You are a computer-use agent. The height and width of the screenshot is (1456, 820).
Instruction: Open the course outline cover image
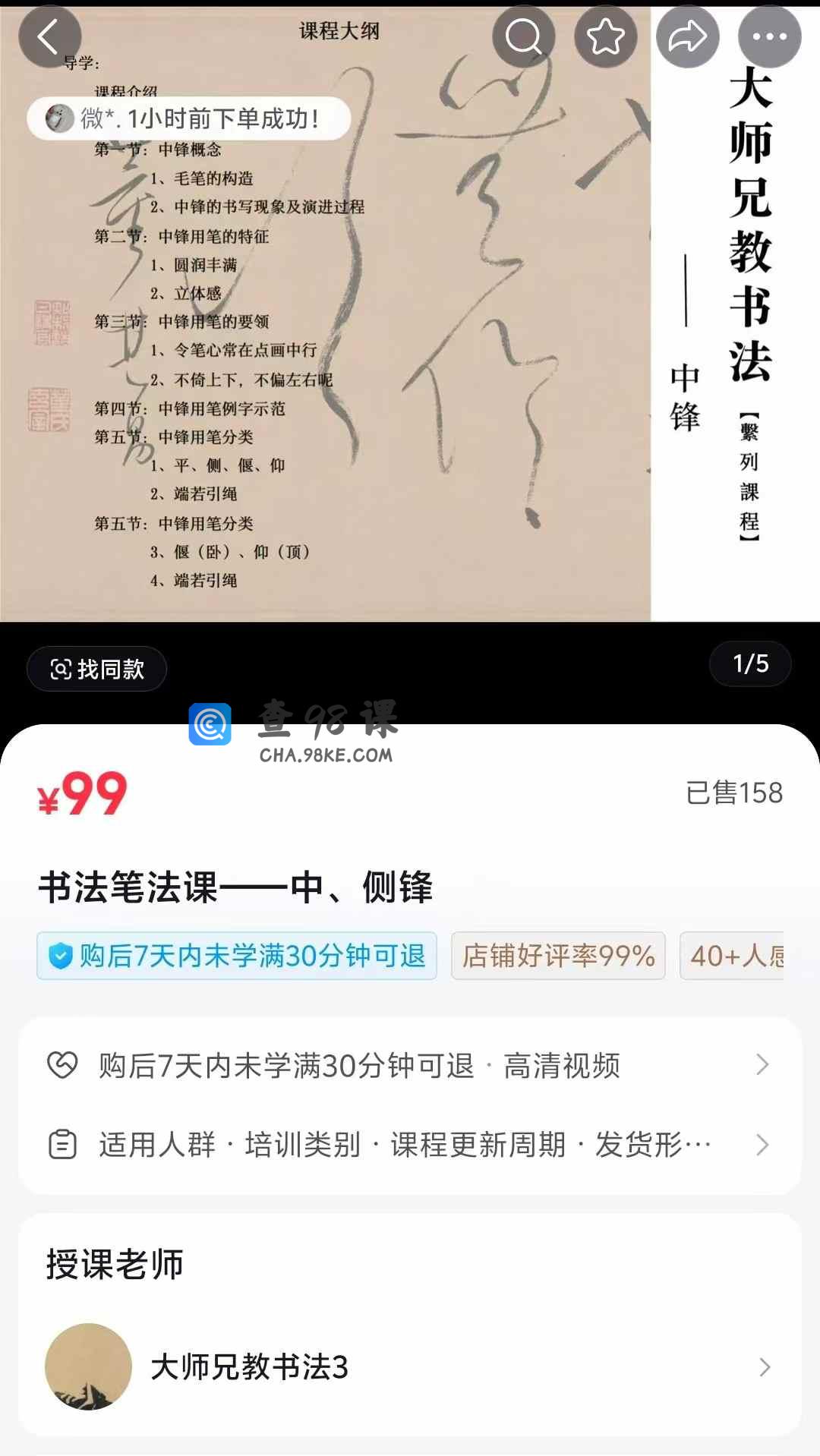click(x=410, y=342)
